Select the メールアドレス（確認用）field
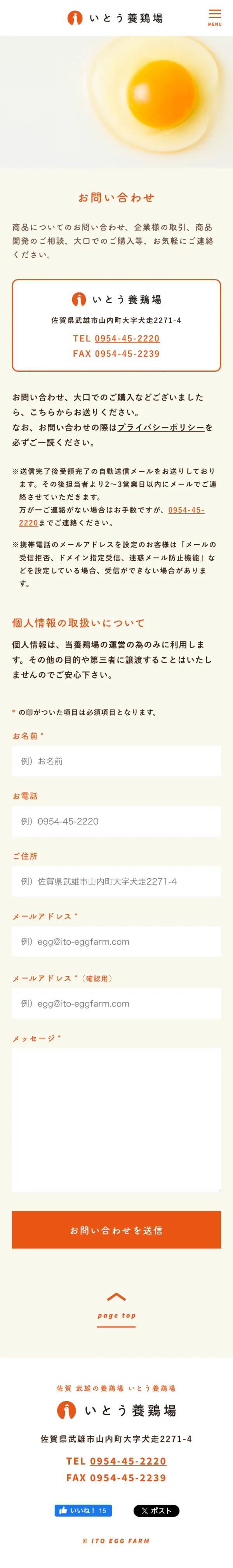The image size is (233, 1568). tap(116, 1004)
